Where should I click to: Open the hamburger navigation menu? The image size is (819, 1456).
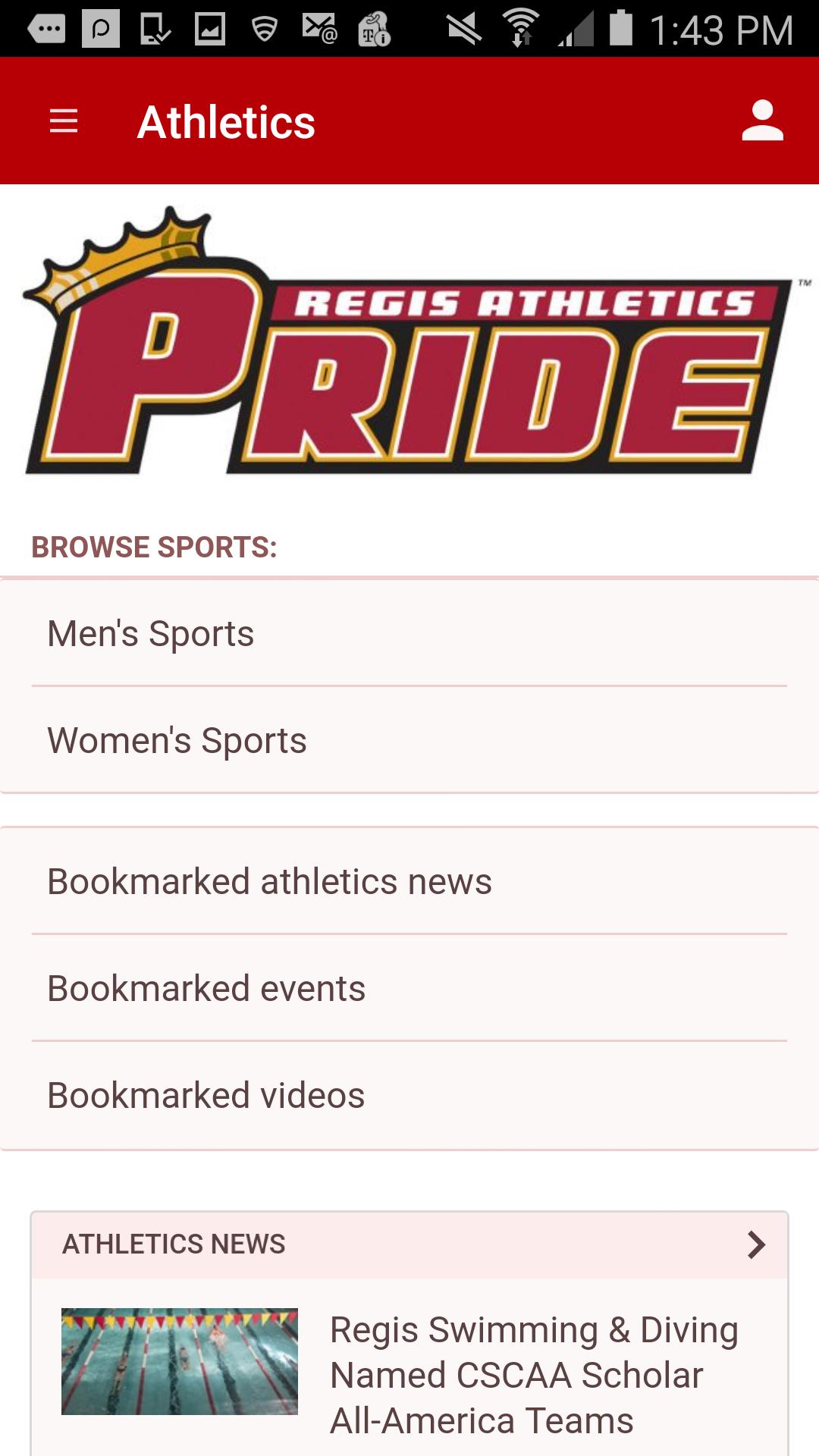(x=64, y=121)
